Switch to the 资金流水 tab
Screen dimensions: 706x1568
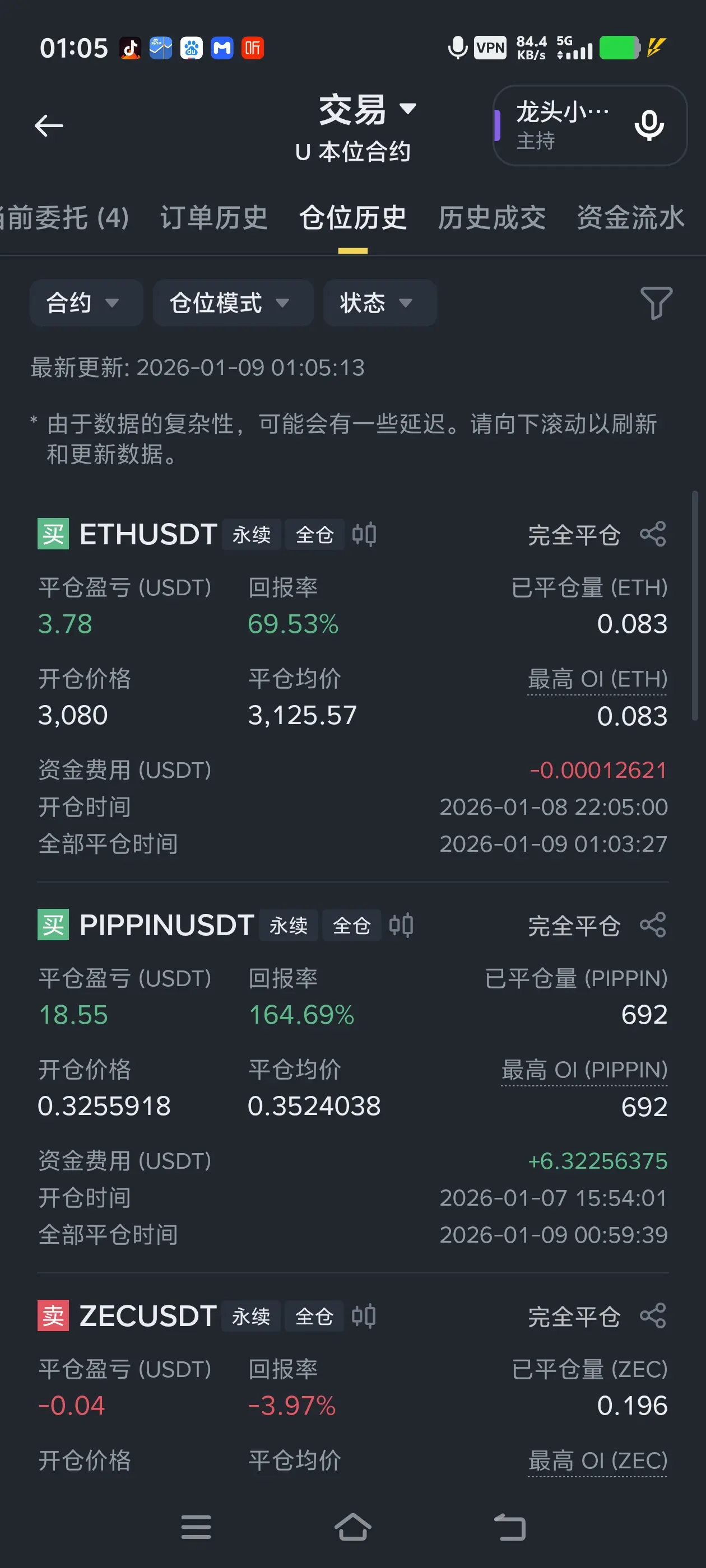point(630,217)
